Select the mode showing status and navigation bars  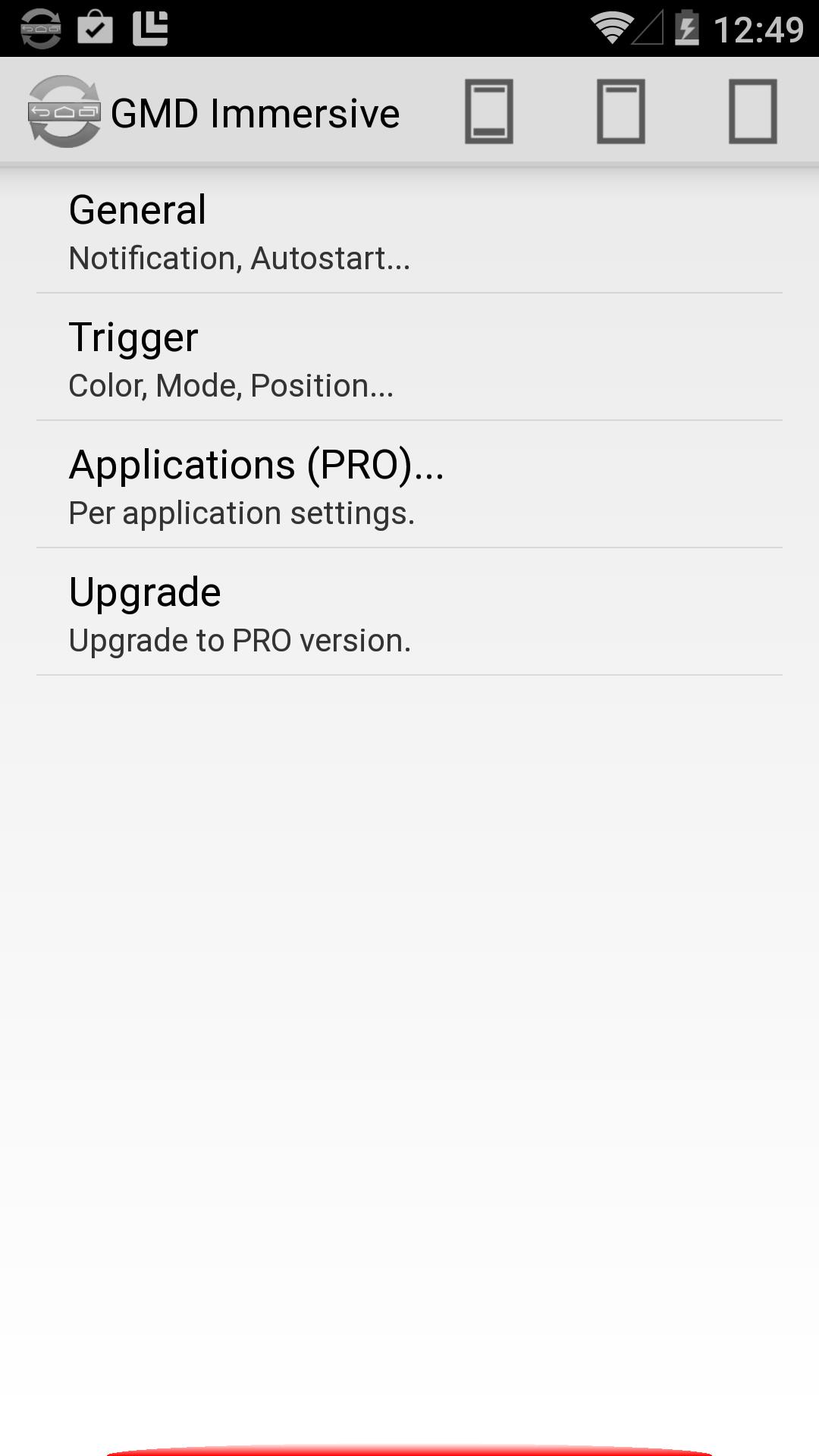(x=489, y=111)
